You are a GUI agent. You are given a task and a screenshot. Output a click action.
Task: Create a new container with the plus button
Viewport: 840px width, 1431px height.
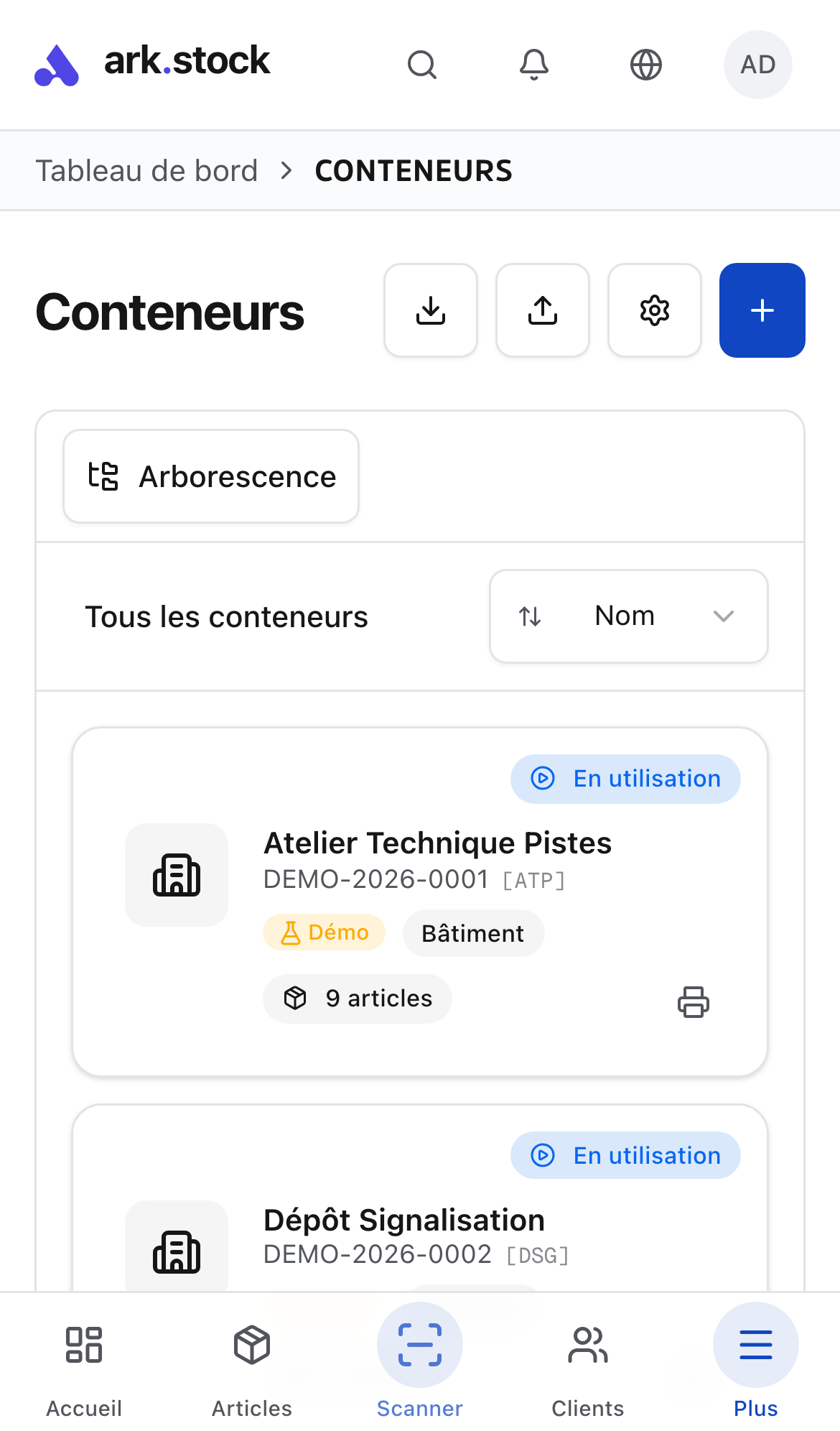[762, 310]
